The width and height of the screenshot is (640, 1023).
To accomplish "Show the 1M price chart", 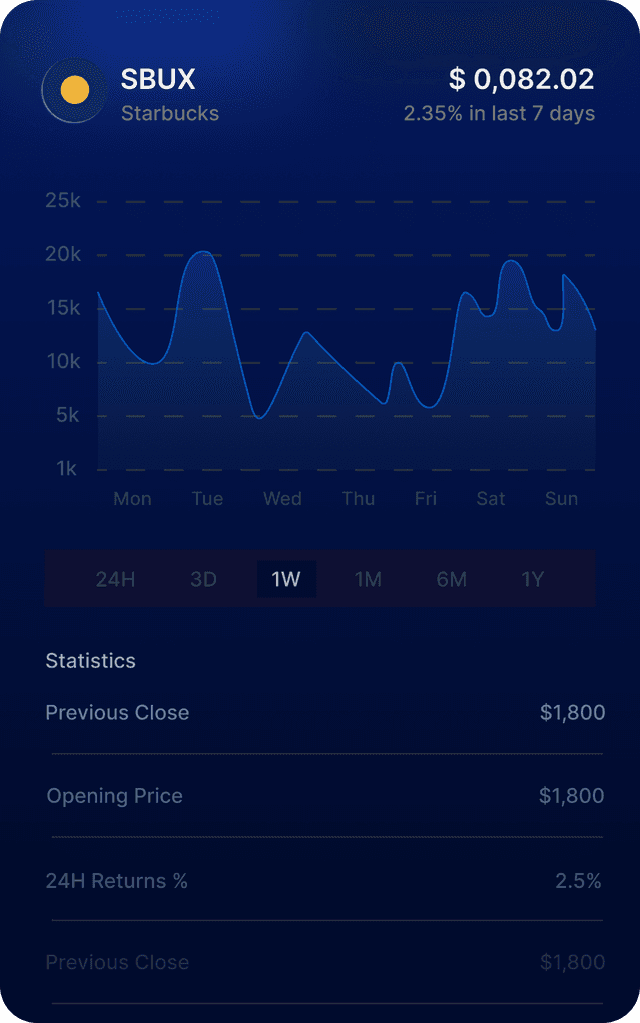I will (368, 579).
